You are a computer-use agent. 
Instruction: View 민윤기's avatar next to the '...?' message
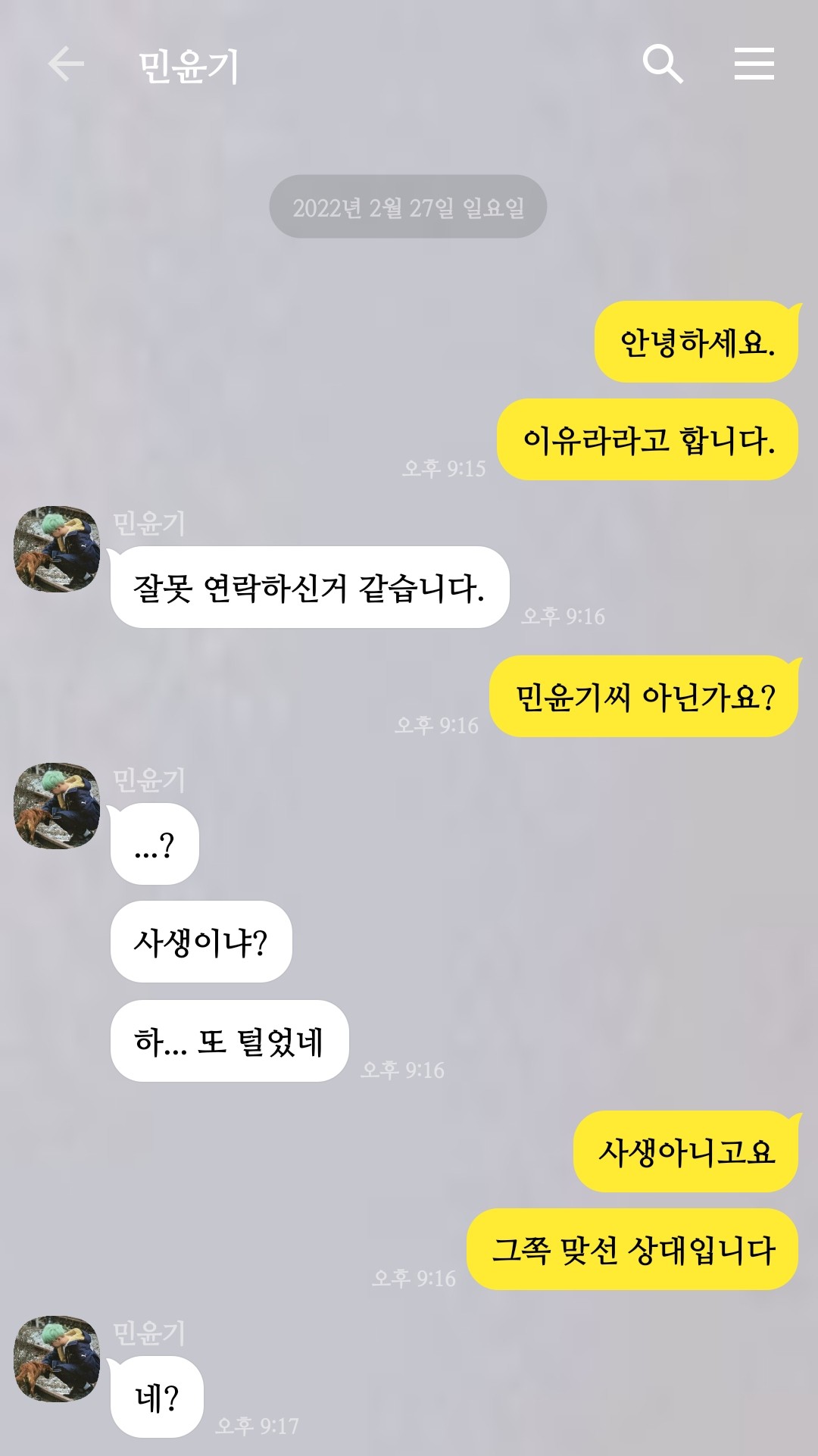pyautogui.click(x=57, y=806)
